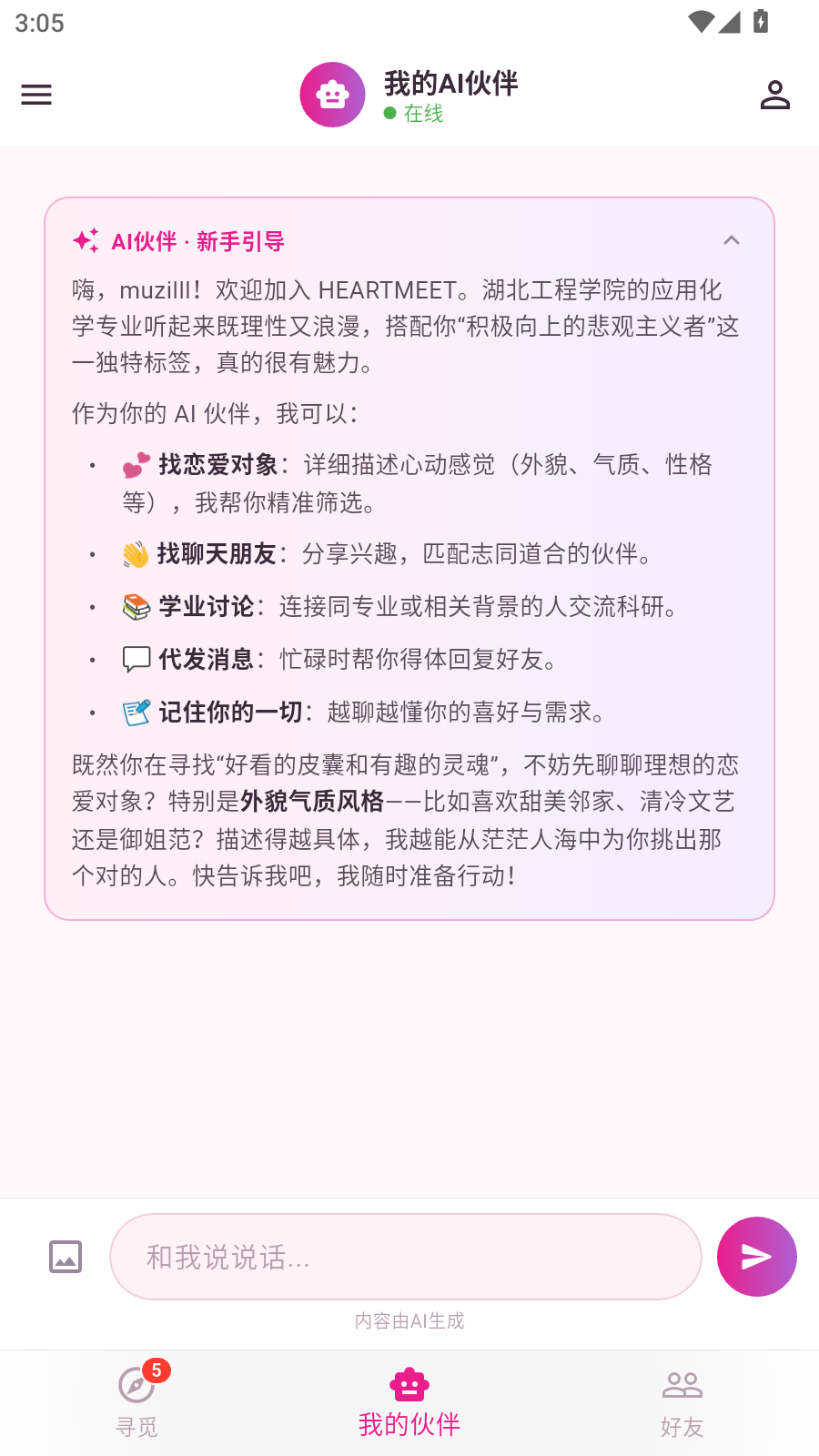Collapse the AI伙伴 新手引导 card
The width and height of the screenshot is (819, 1456).
[732, 240]
